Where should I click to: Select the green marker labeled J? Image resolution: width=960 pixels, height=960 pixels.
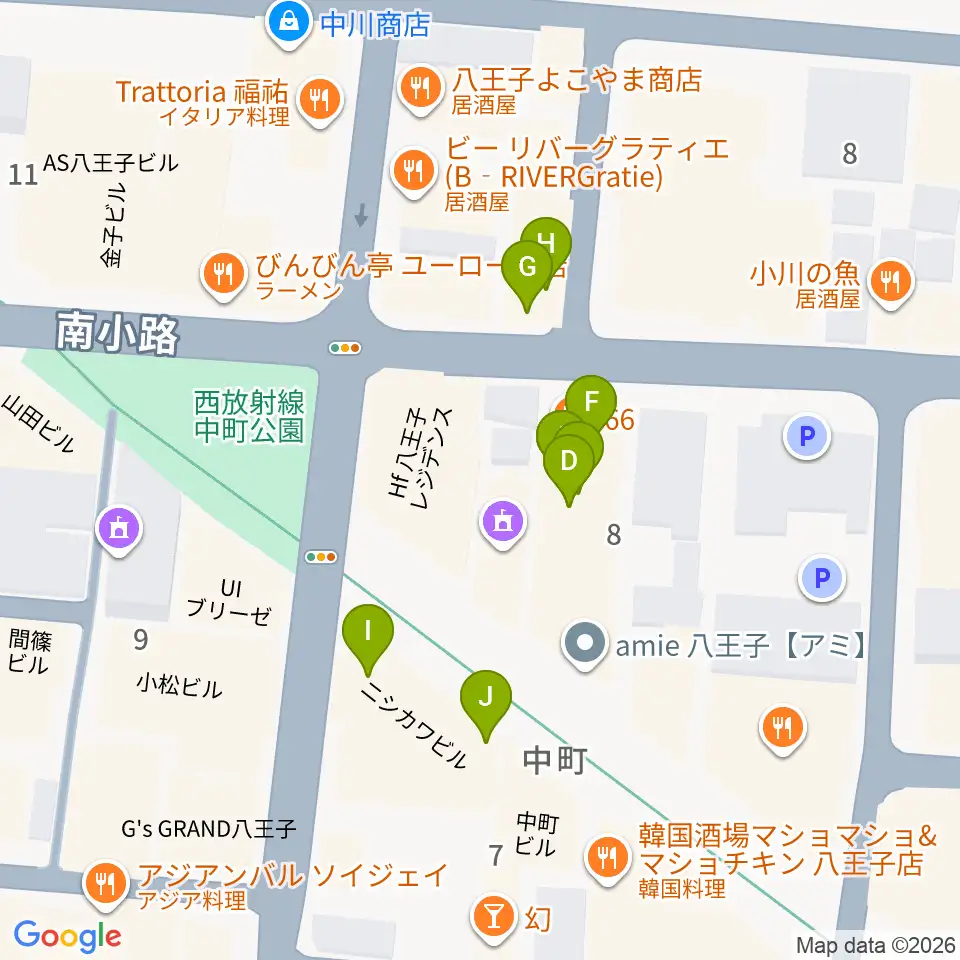[x=486, y=706]
